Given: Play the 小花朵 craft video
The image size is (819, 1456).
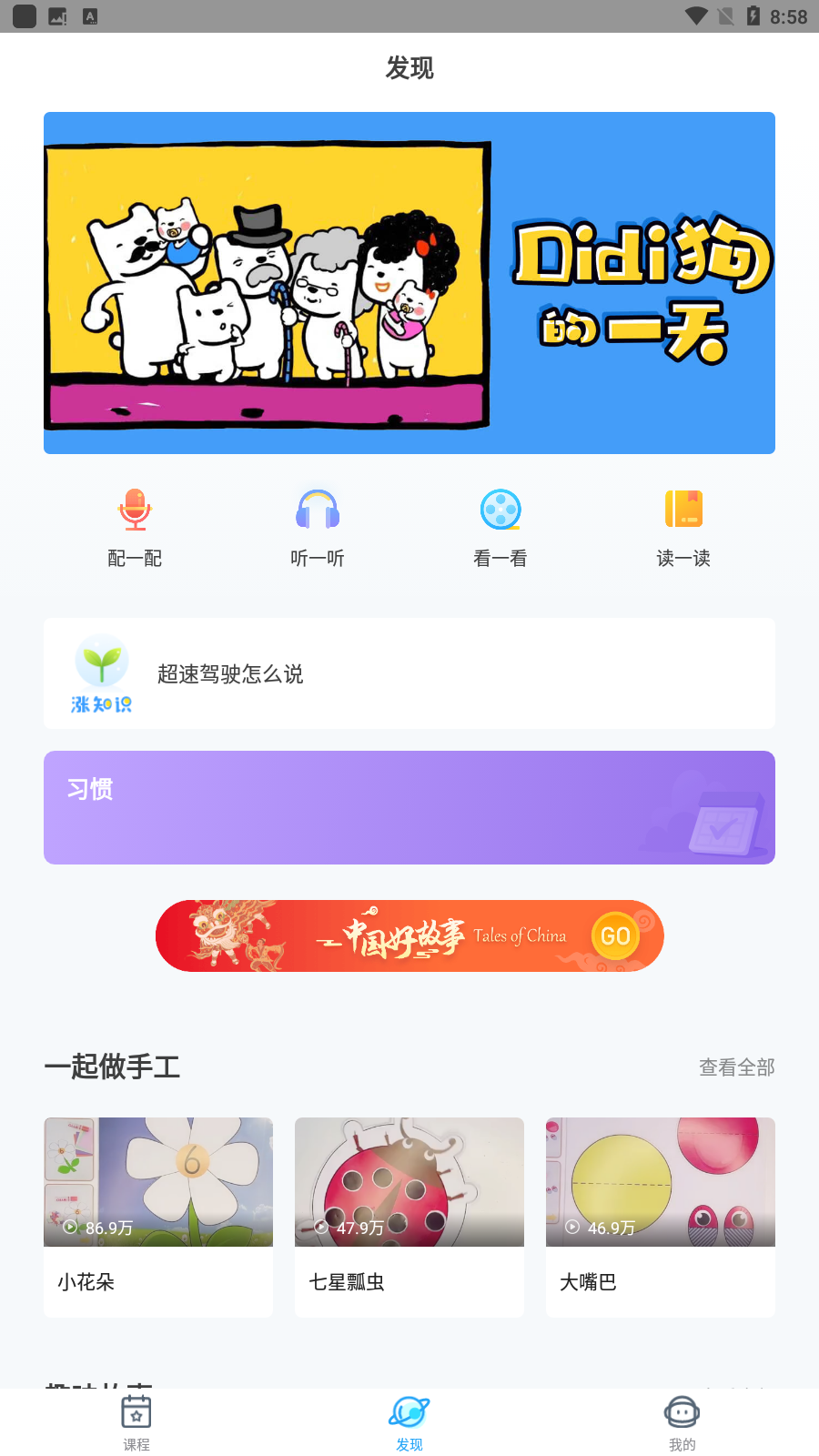Looking at the screenshot, I should pyautogui.click(x=158, y=1217).
